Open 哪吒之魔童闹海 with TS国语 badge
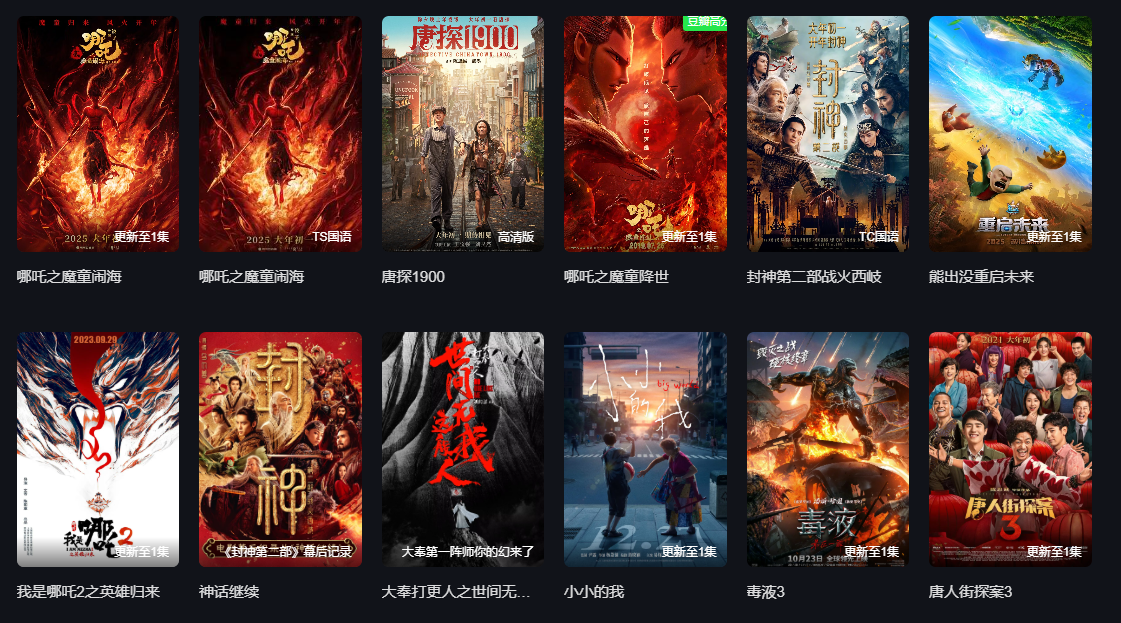The height and width of the screenshot is (623, 1121). coord(280,133)
